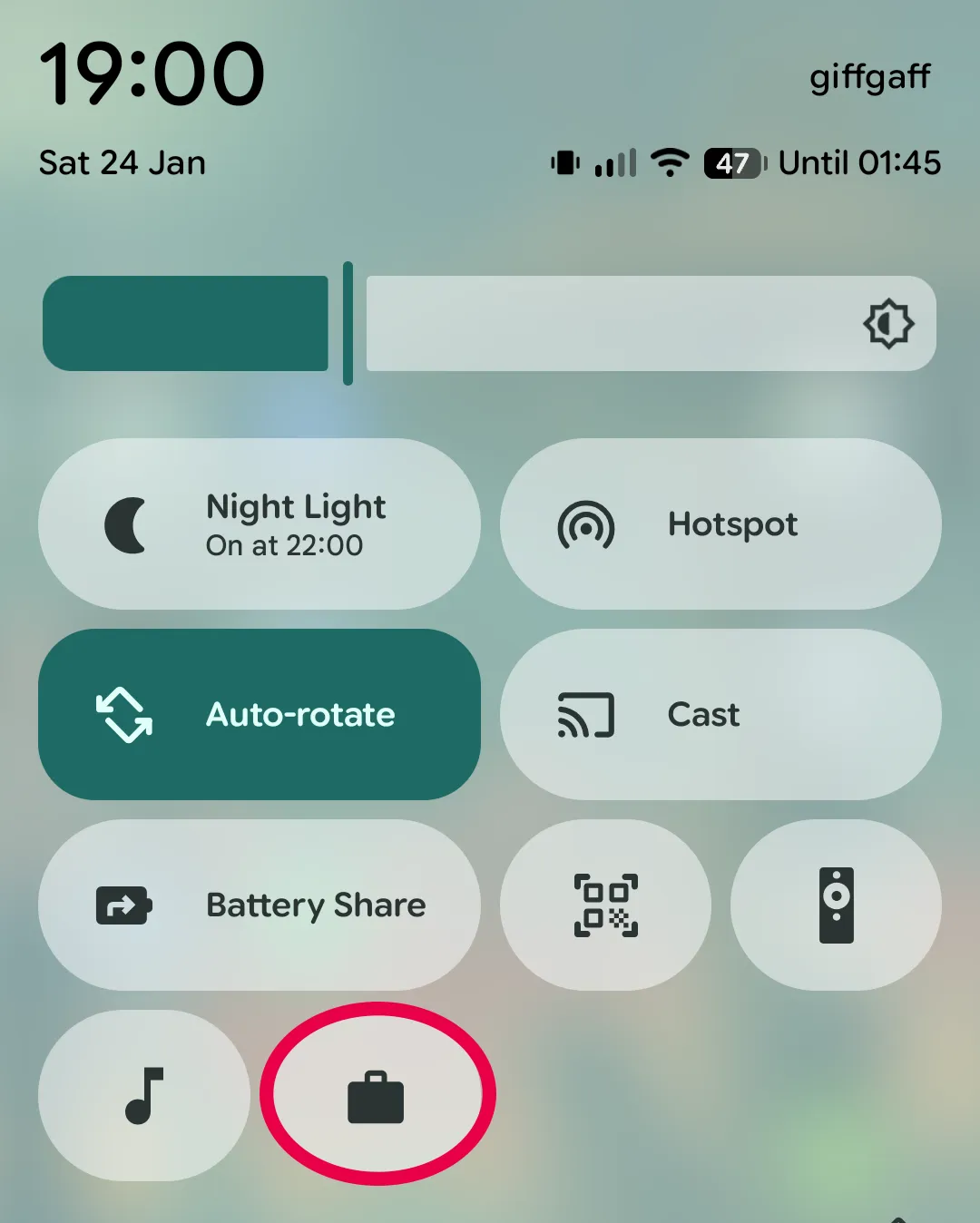Turn on Night Light

tap(259, 523)
